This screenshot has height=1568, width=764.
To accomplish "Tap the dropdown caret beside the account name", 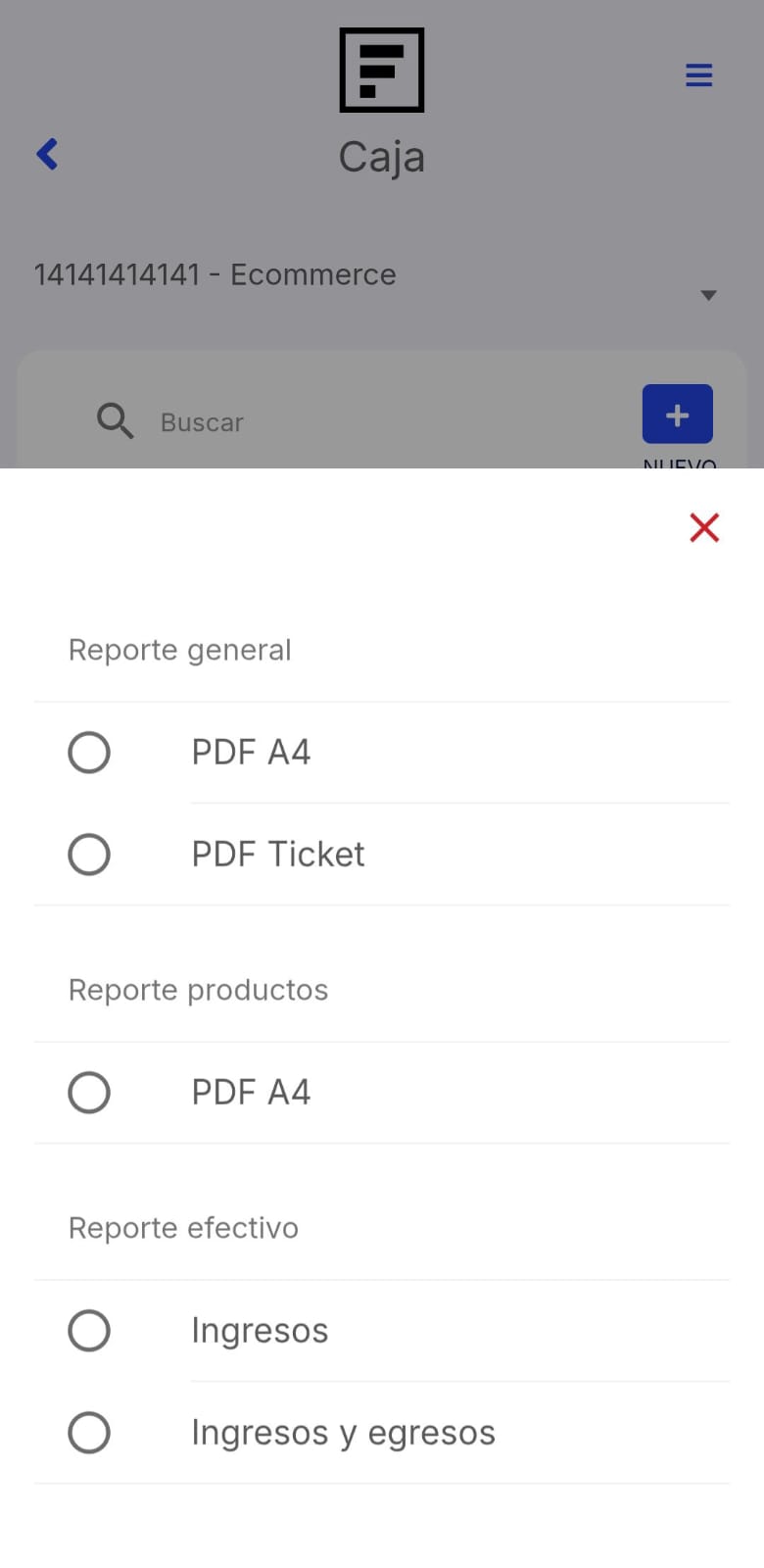I will click(x=708, y=294).
